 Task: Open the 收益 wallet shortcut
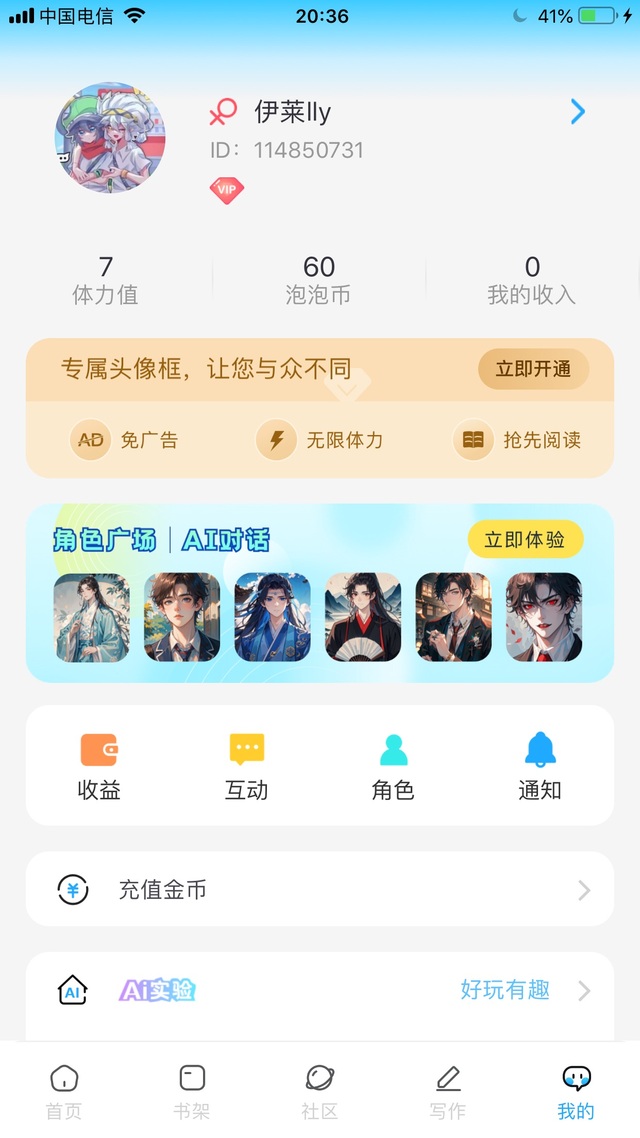[99, 766]
